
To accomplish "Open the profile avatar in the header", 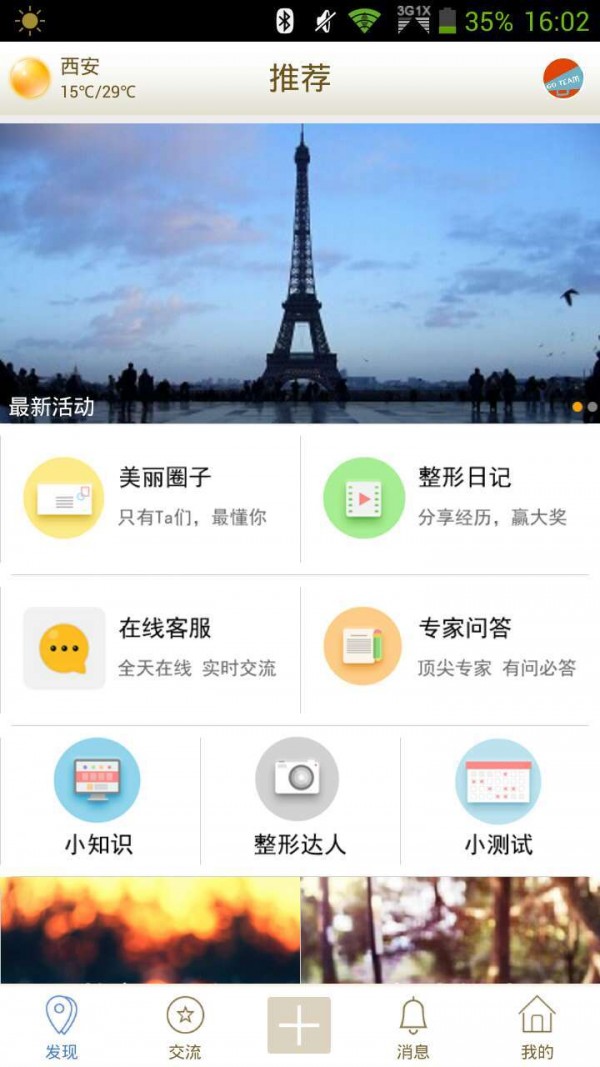I will pyautogui.click(x=563, y=79).
